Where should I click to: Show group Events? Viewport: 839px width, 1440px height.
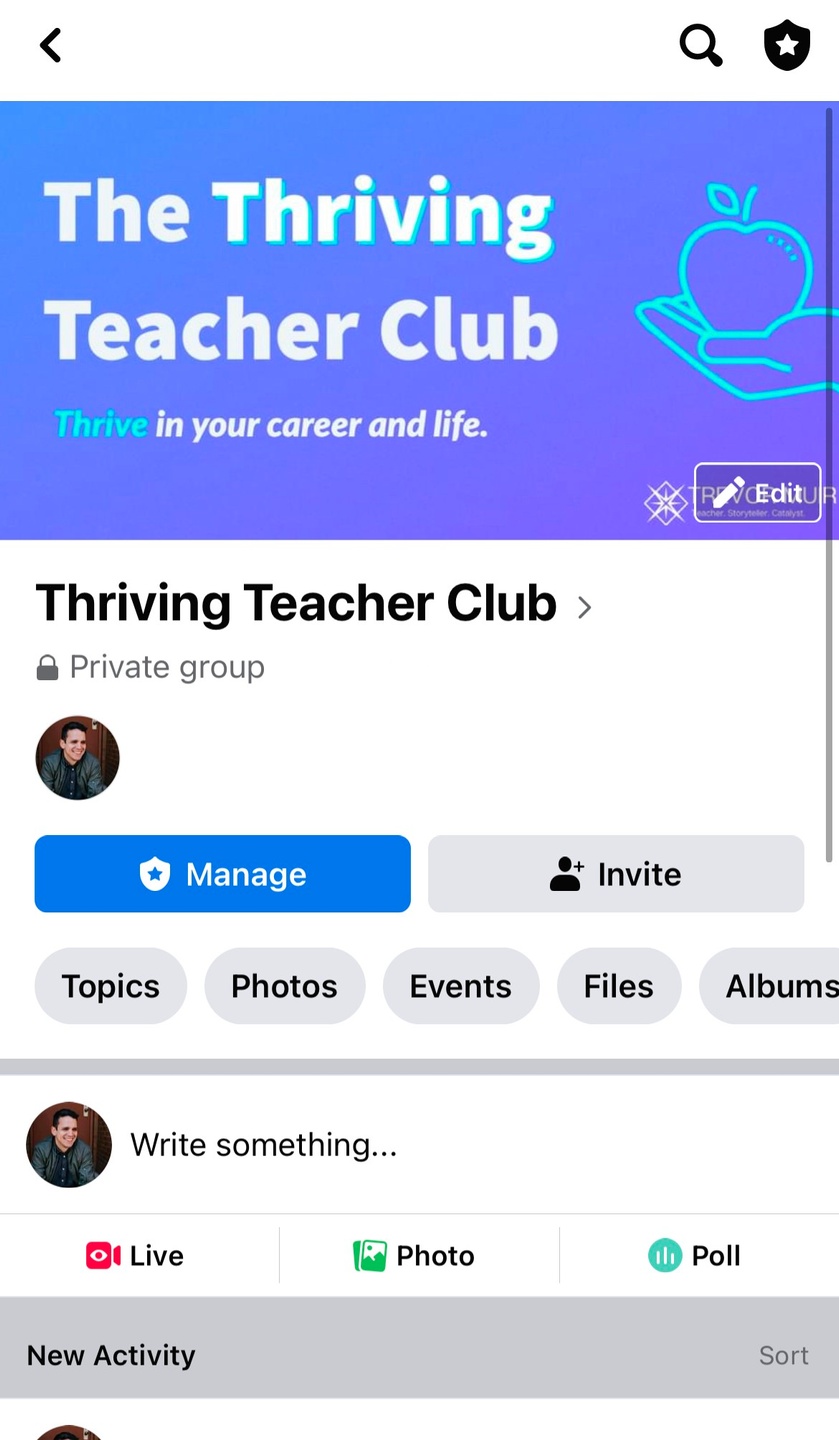(x=460, y=986)
